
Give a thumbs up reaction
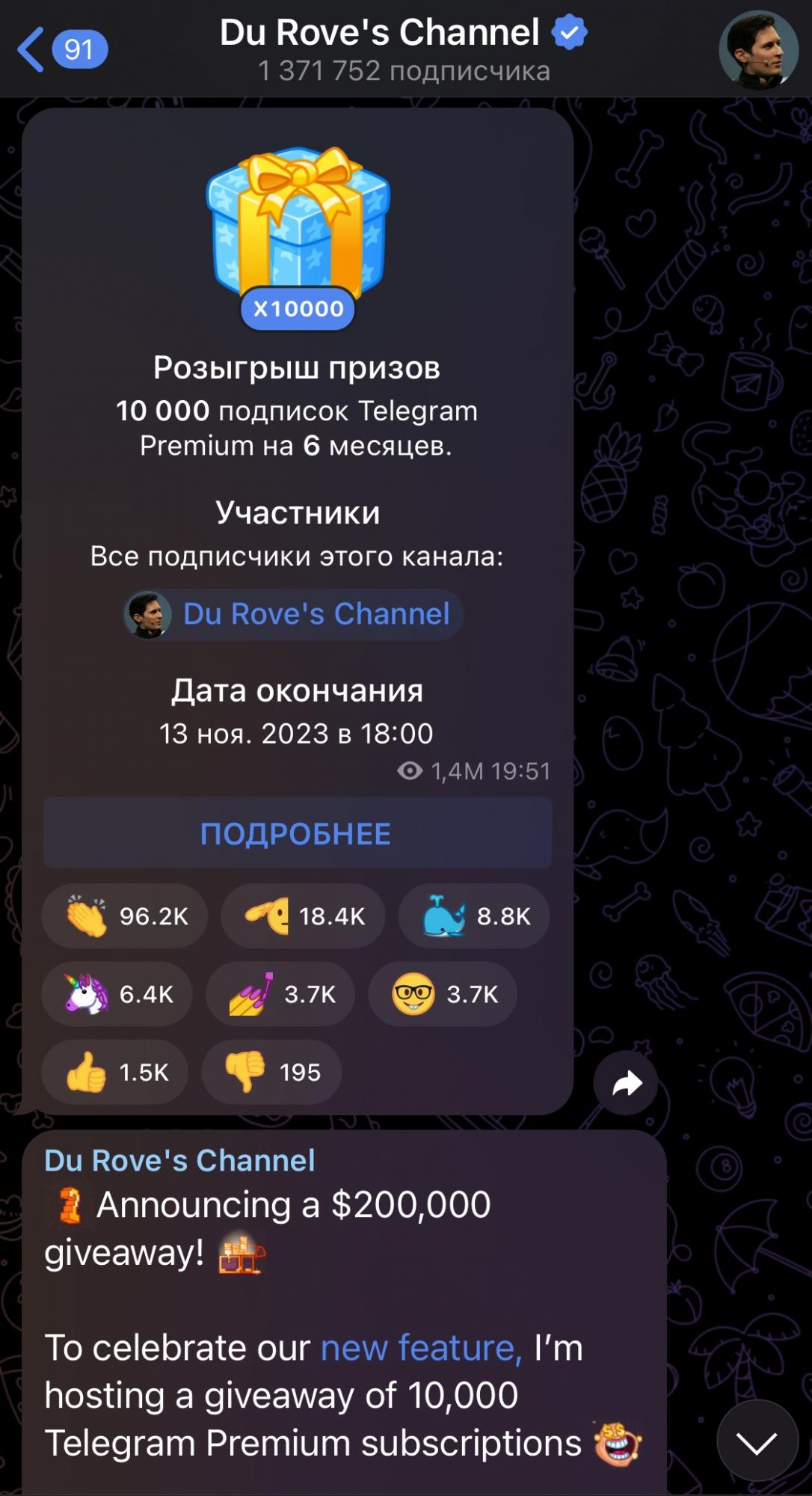point(114,1072)
